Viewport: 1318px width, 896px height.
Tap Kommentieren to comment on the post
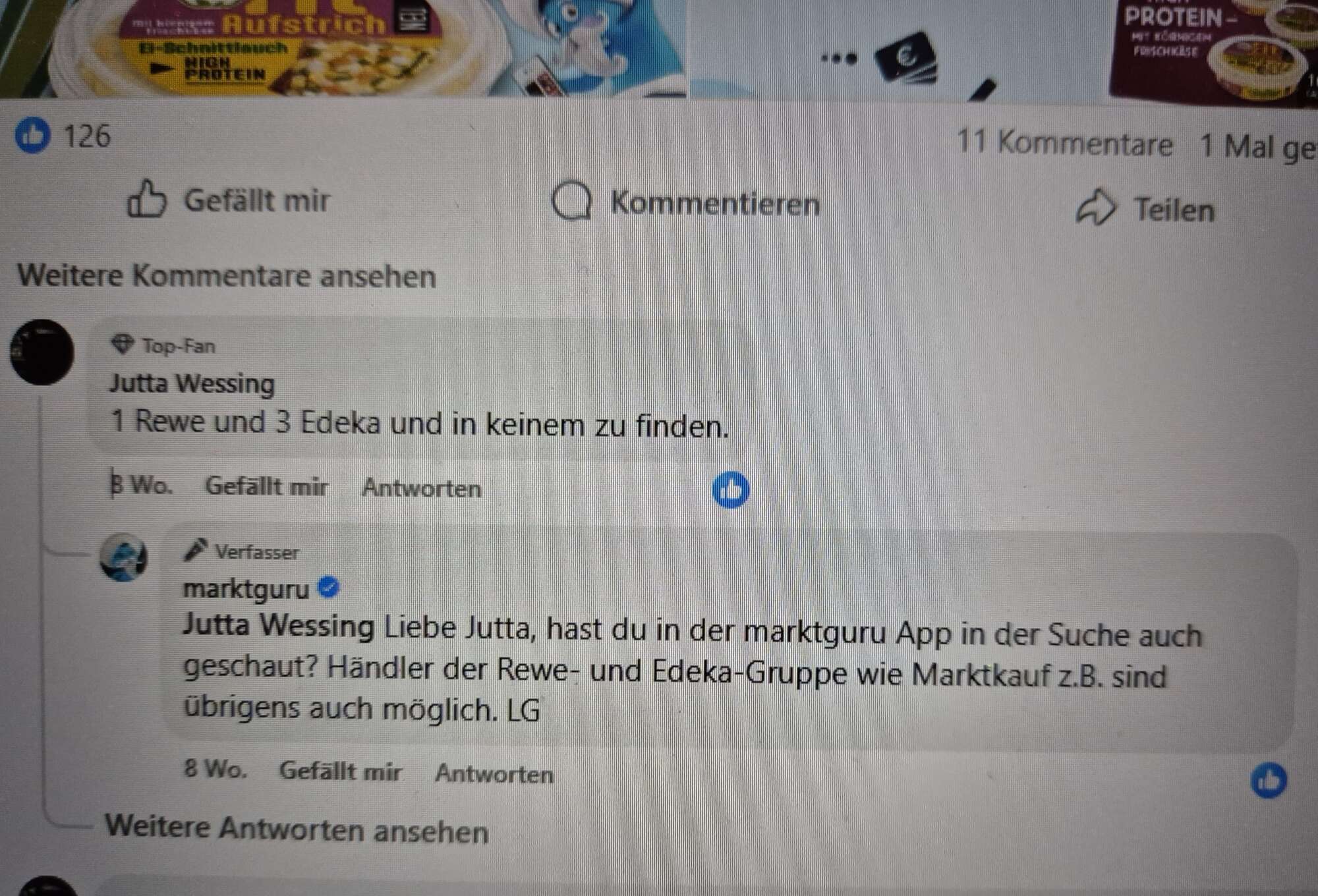[686, 202]
